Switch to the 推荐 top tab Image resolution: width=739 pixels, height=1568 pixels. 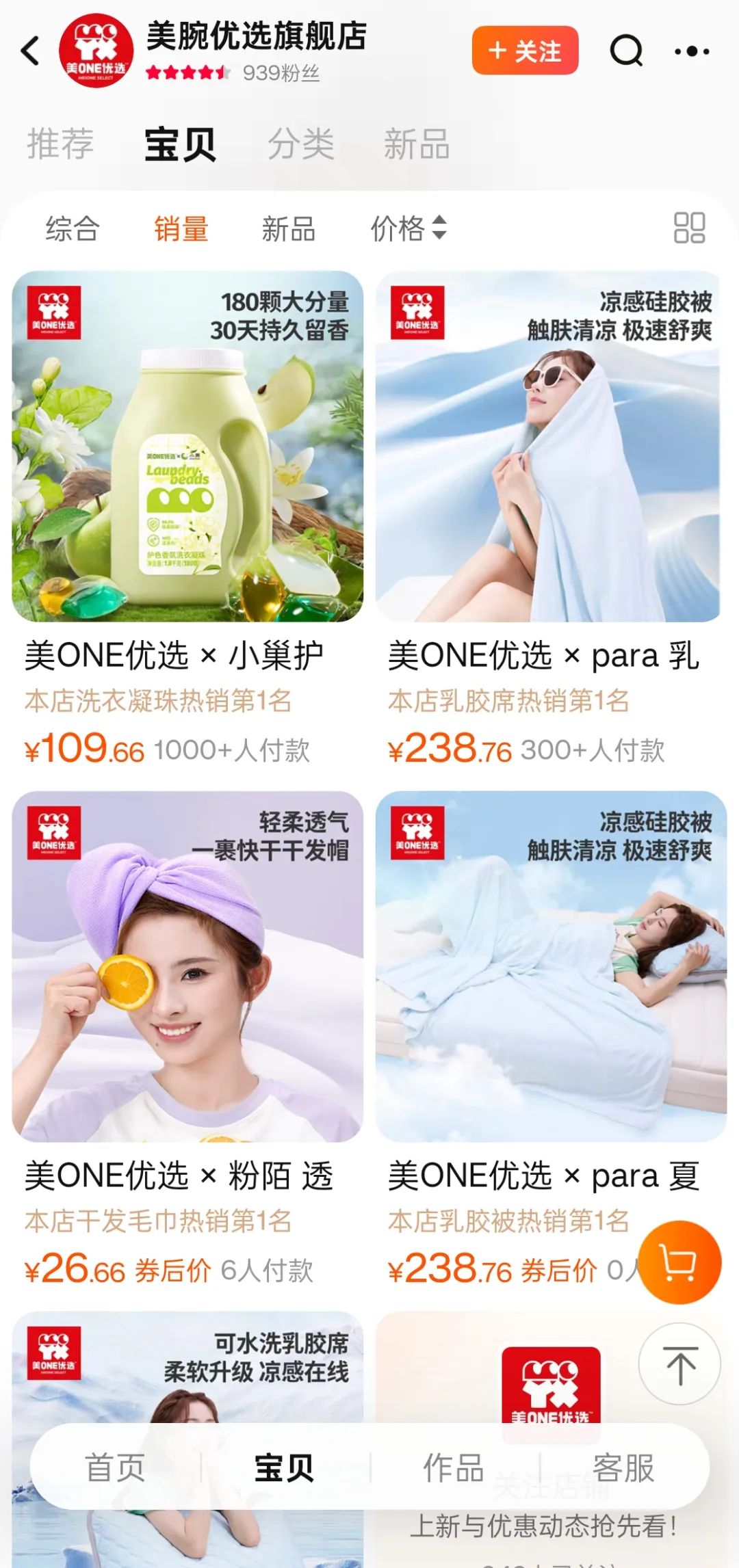click(60, 144)
